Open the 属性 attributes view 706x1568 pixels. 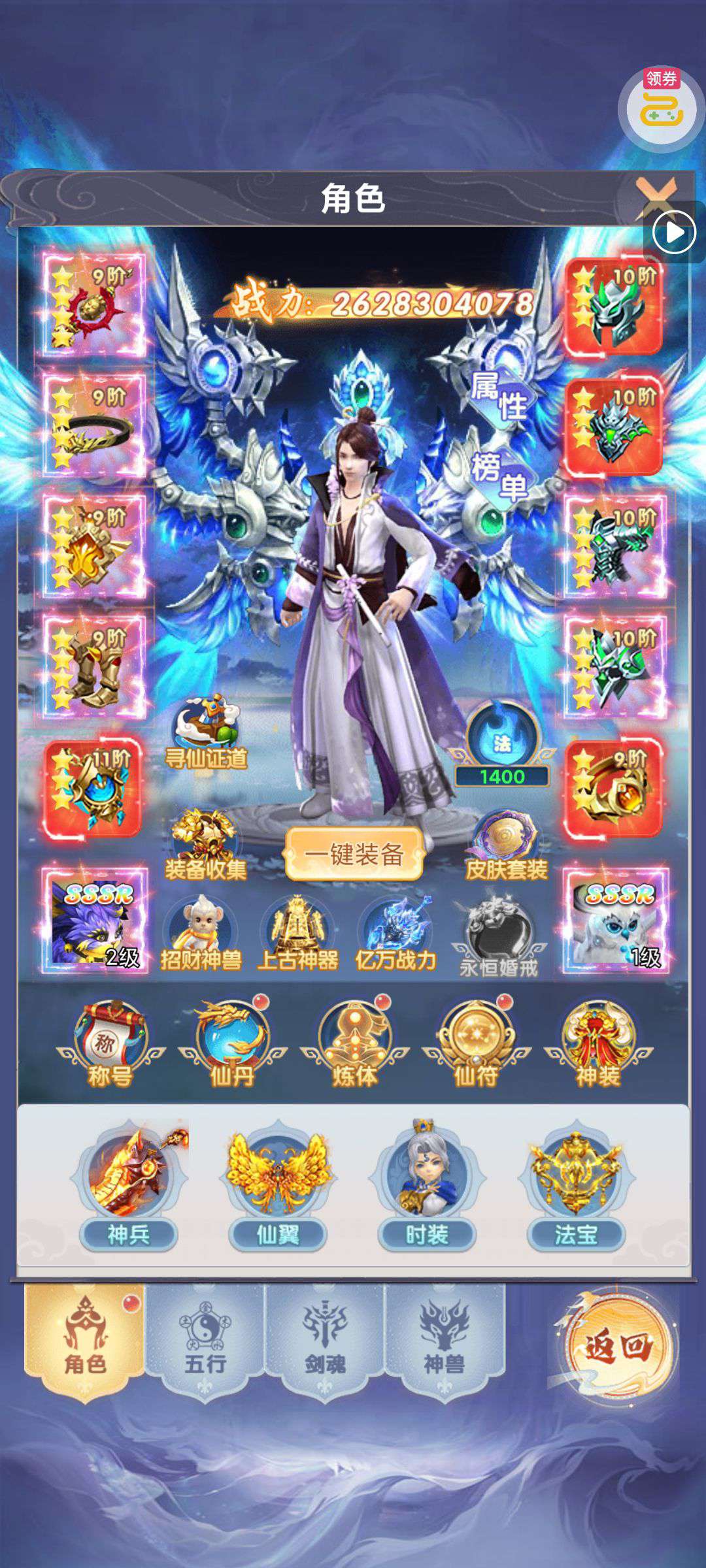click(499, 395)
